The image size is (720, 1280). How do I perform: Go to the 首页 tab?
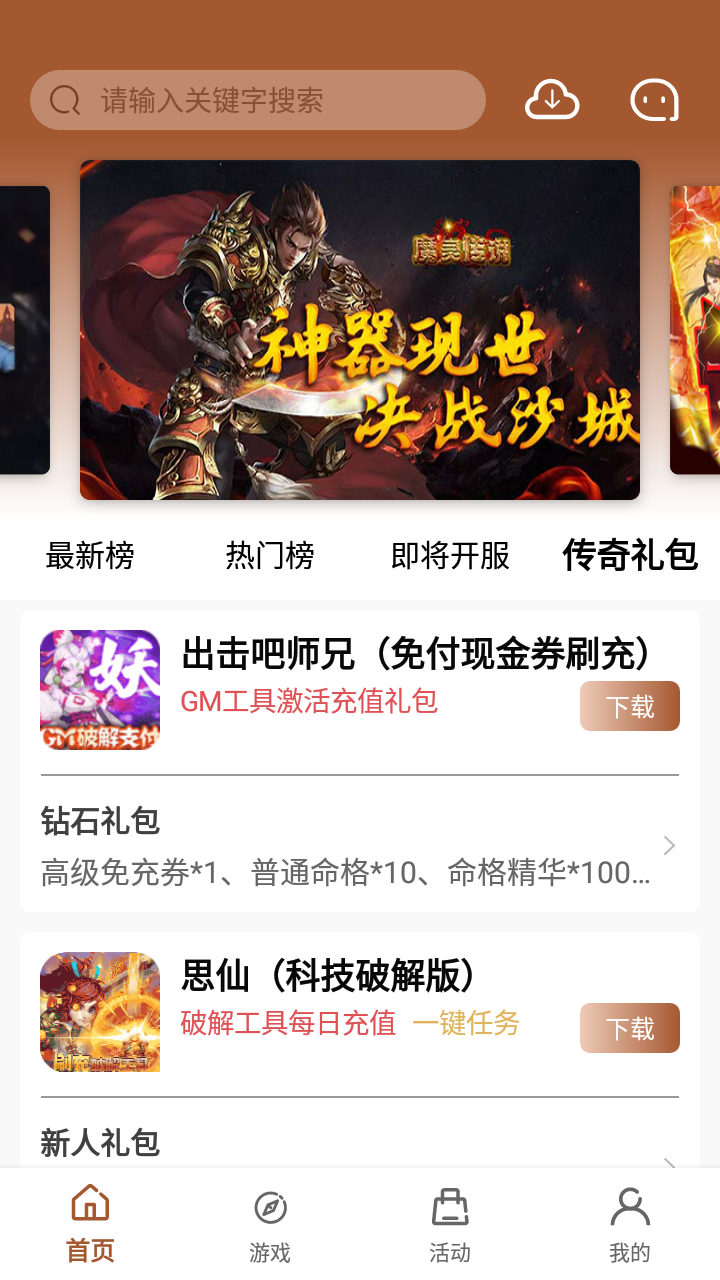pos(90,1222)
